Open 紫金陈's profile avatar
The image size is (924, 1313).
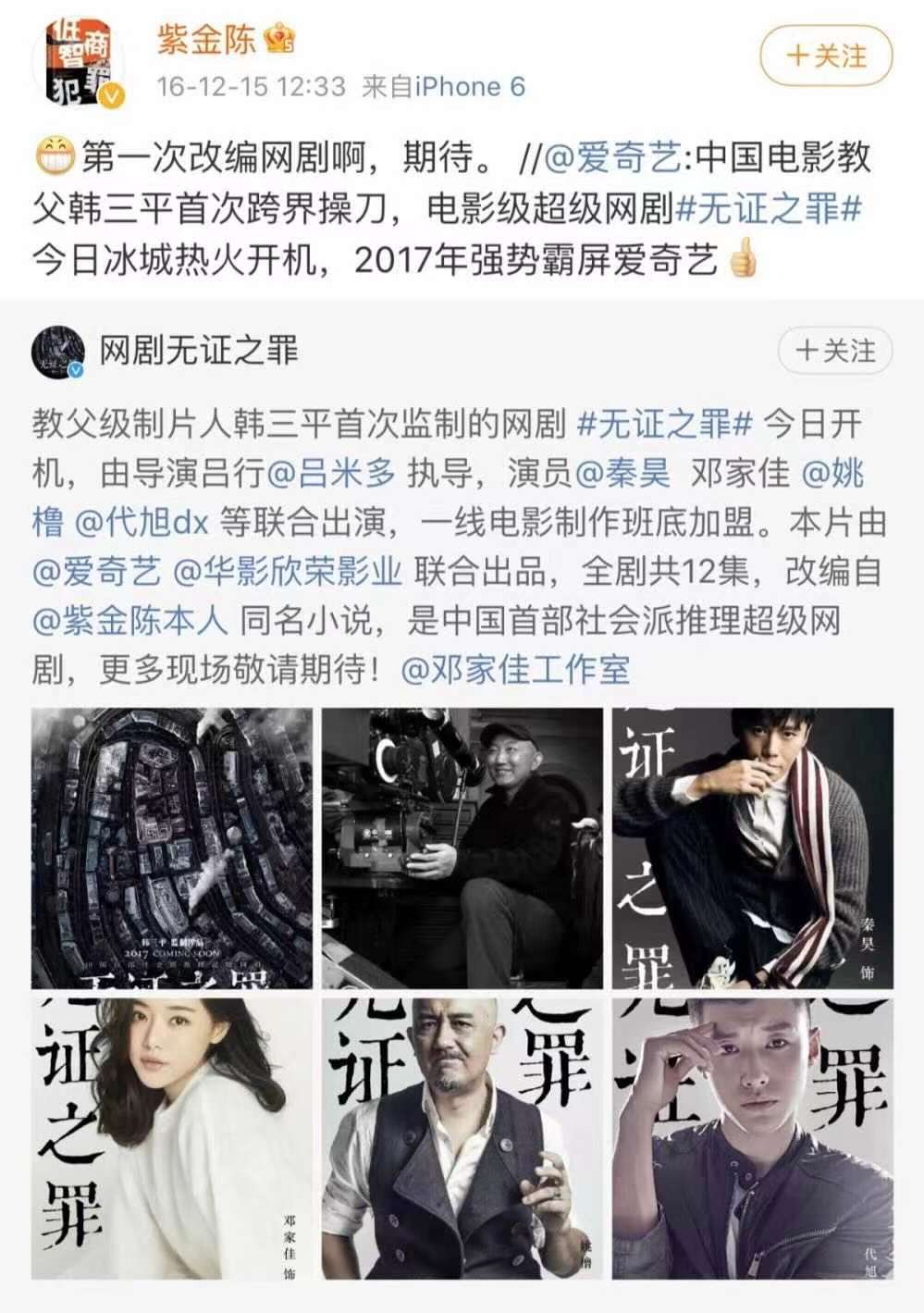79,63
